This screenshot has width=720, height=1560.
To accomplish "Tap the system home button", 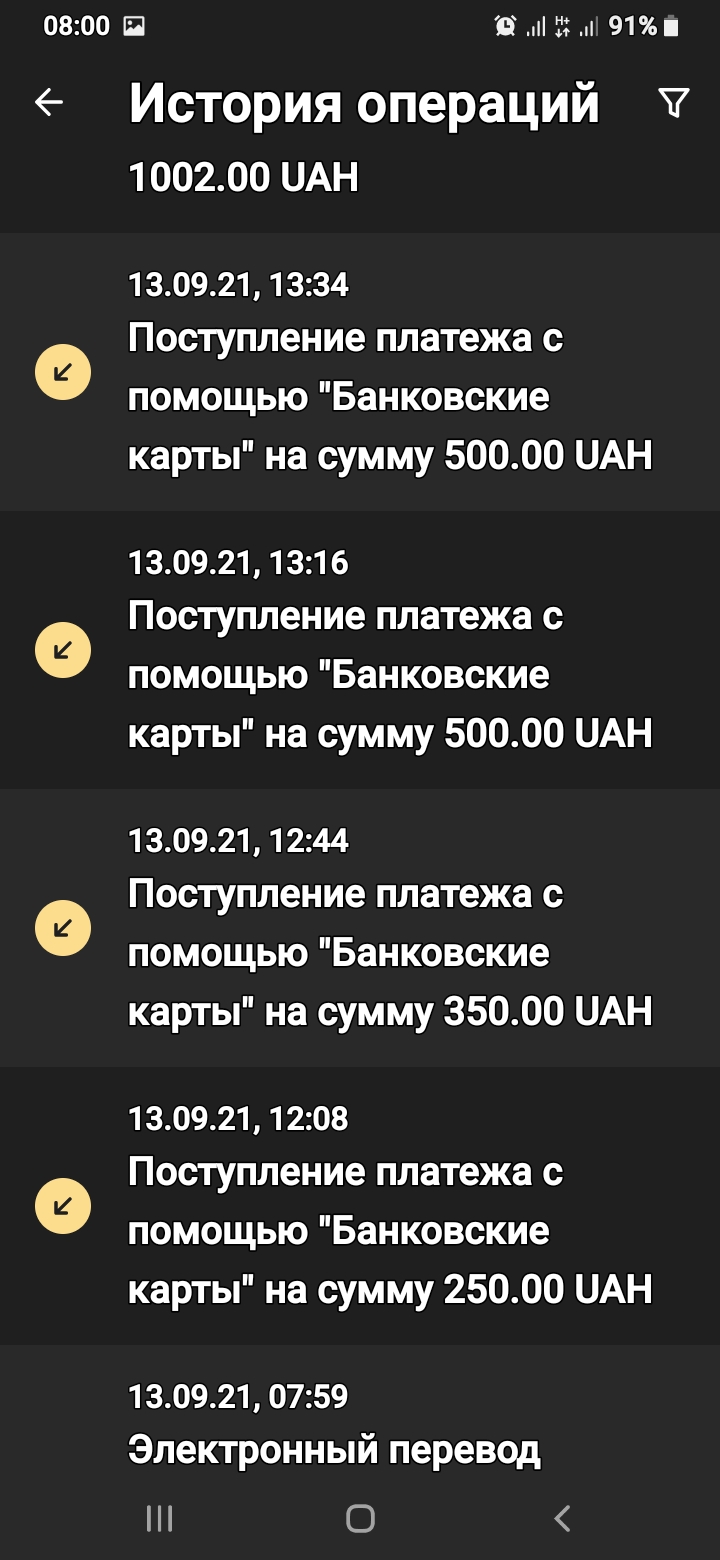I will click(360, 1519).
